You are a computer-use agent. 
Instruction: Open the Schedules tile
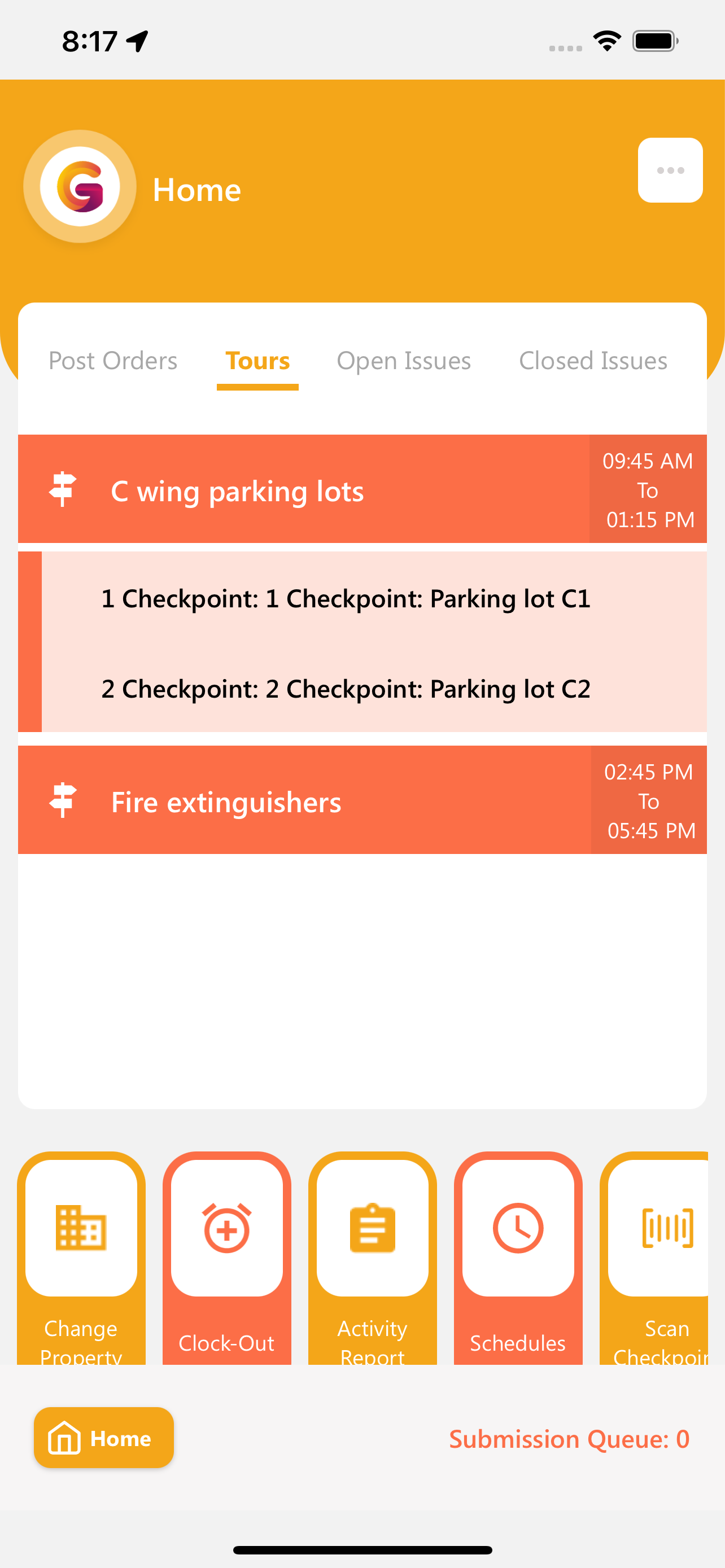(518, 1258)
